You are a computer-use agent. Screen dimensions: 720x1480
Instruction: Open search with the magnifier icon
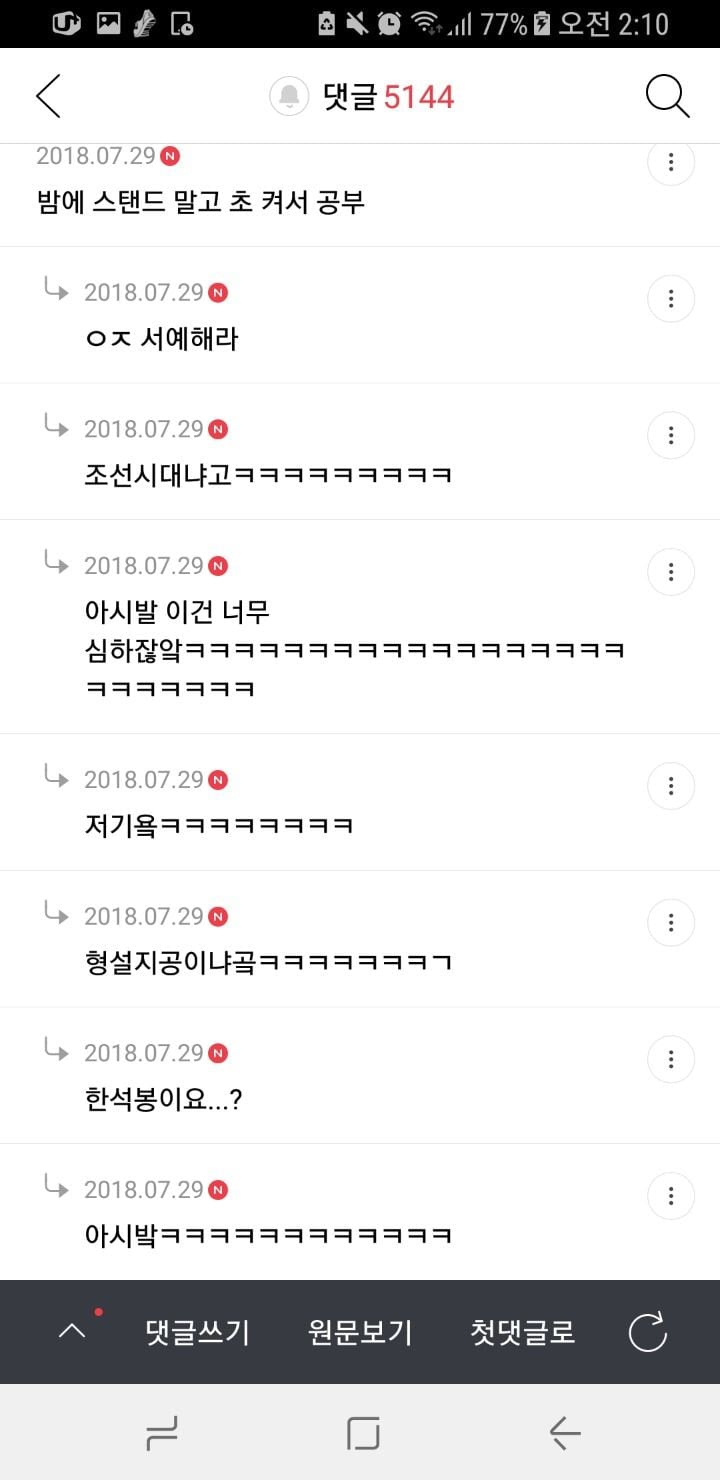coord(667,96)
